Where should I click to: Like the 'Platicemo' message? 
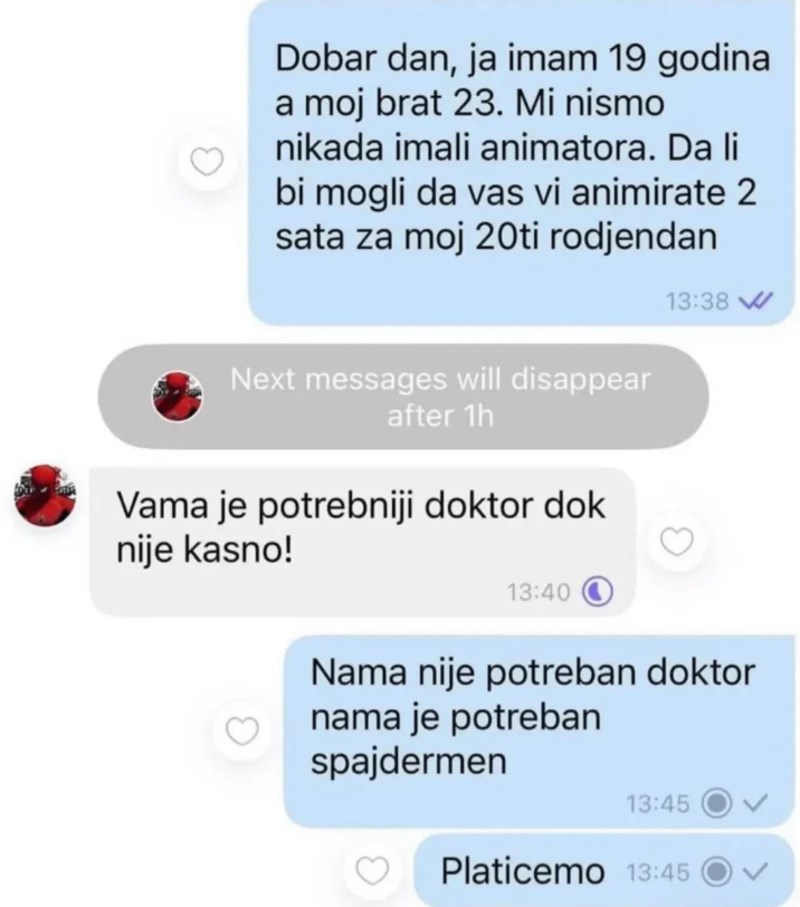coord(373,872)
